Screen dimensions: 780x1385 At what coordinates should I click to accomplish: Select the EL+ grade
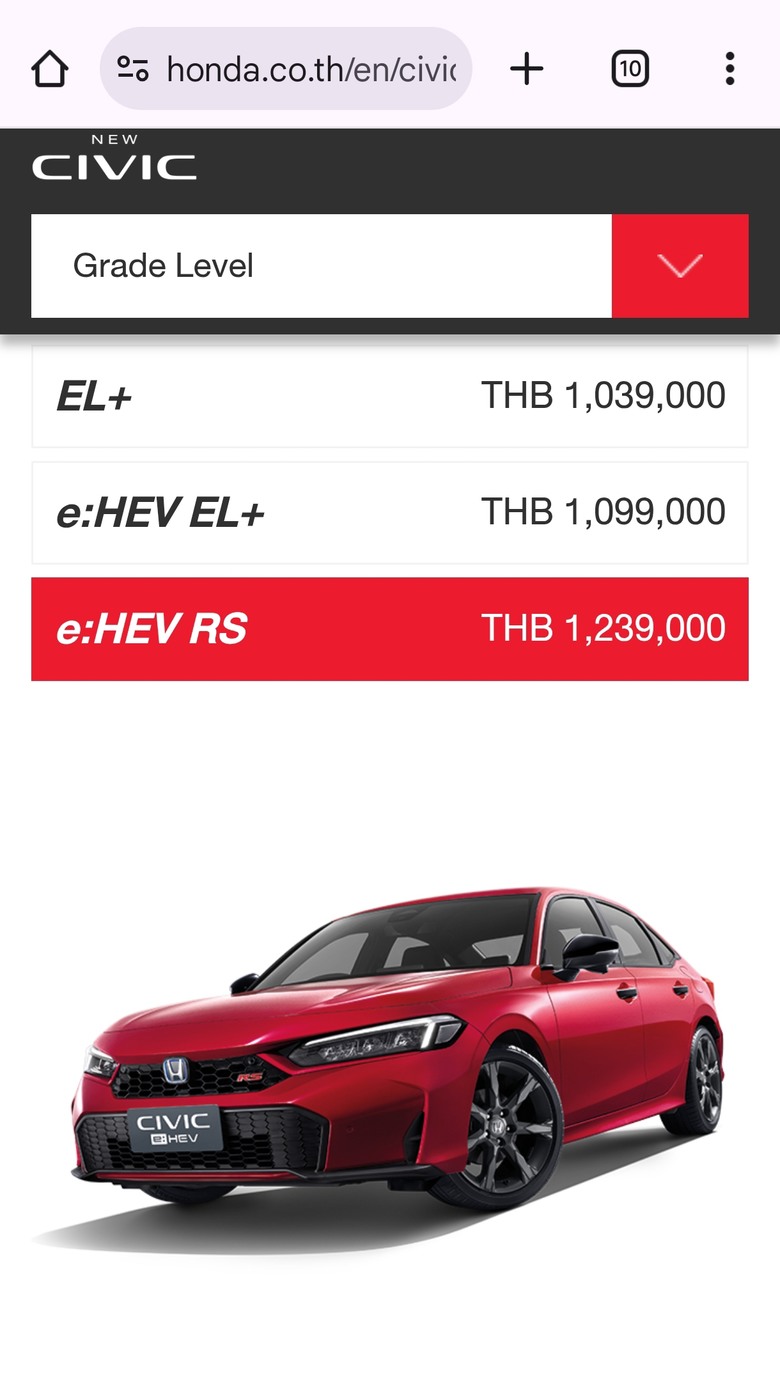coord(390,397)
